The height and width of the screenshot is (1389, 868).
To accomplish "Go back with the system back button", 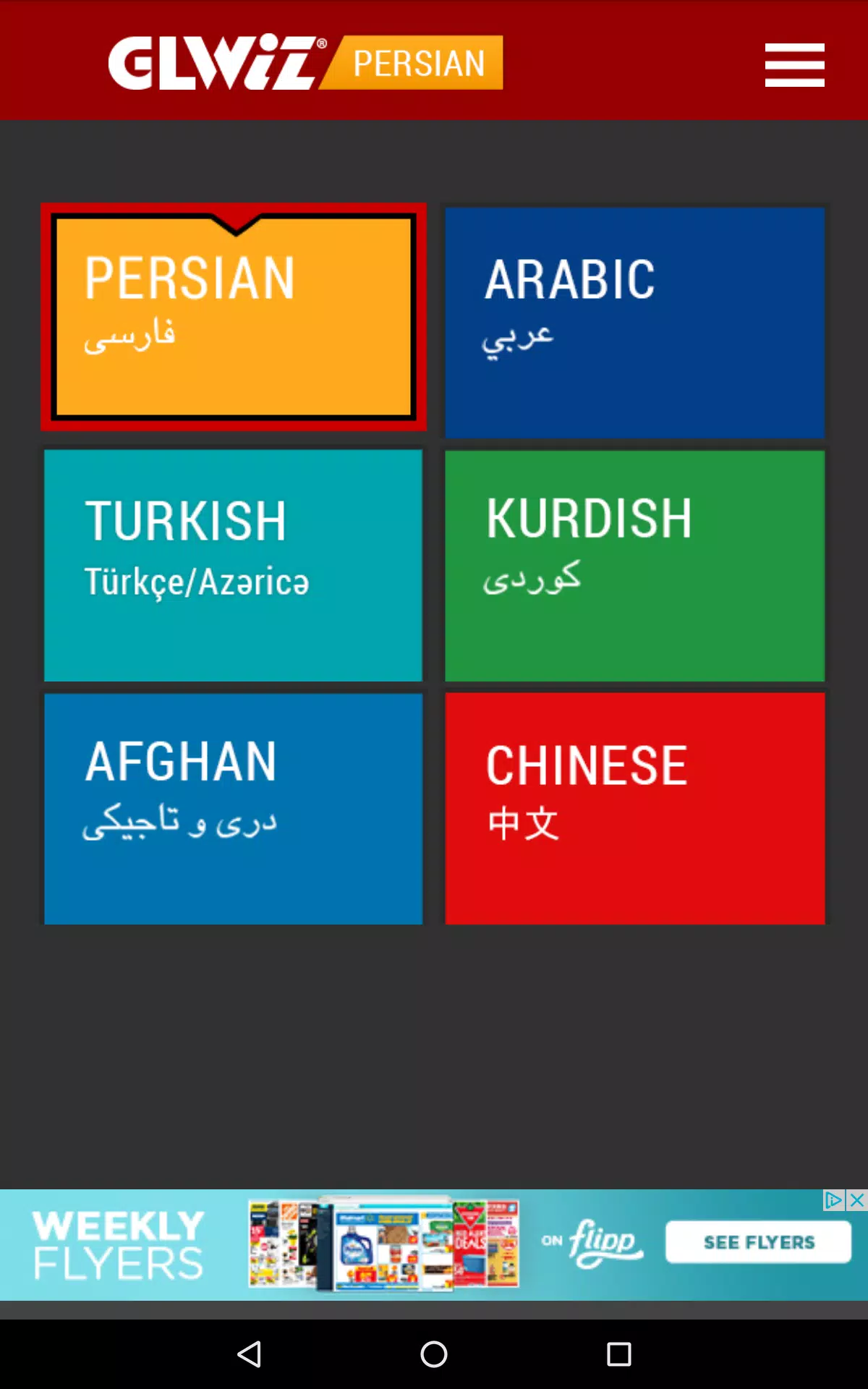I will tap(250, 1354).
